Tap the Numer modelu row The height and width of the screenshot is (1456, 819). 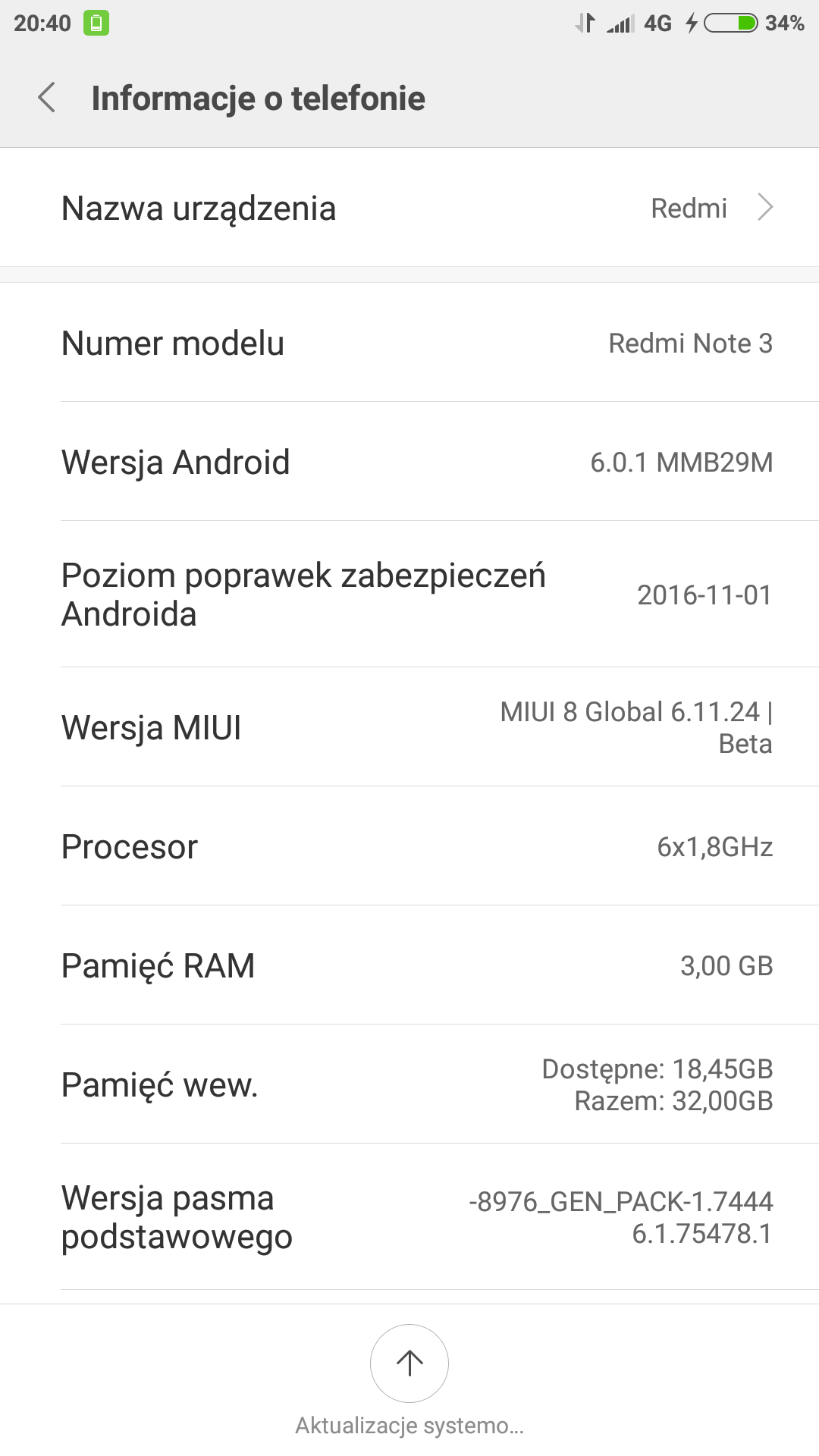(x=409, y=343)
